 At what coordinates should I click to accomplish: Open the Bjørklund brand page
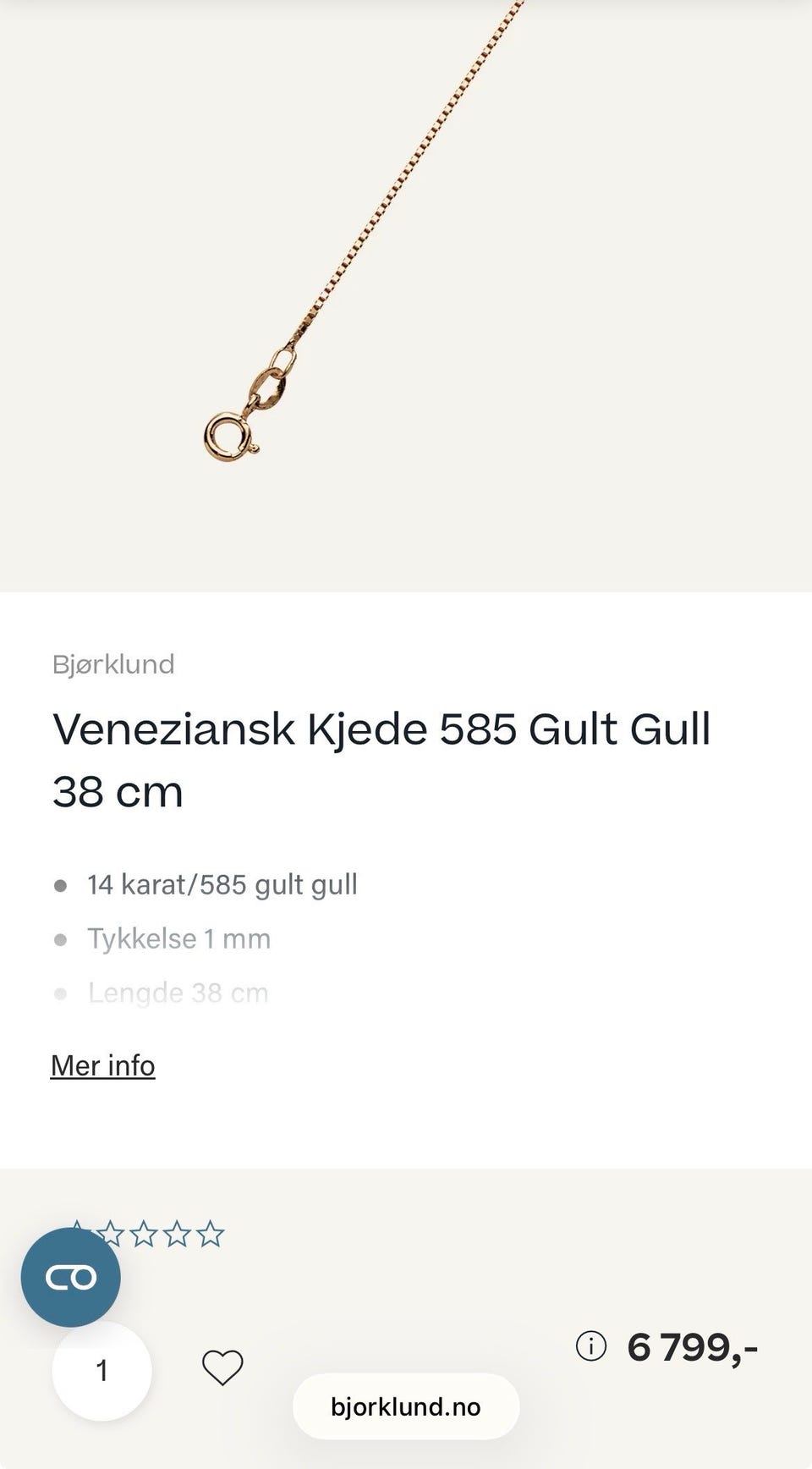point(112,663)
